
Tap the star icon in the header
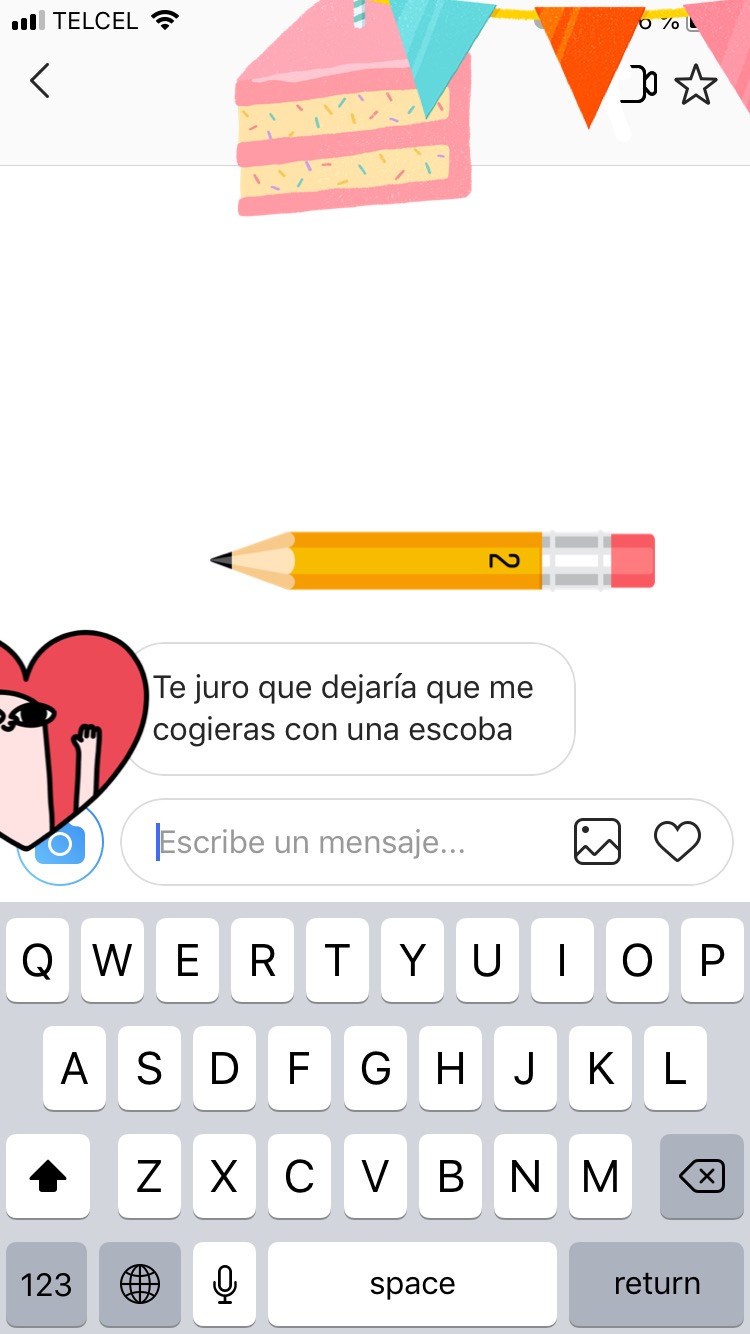696,85
